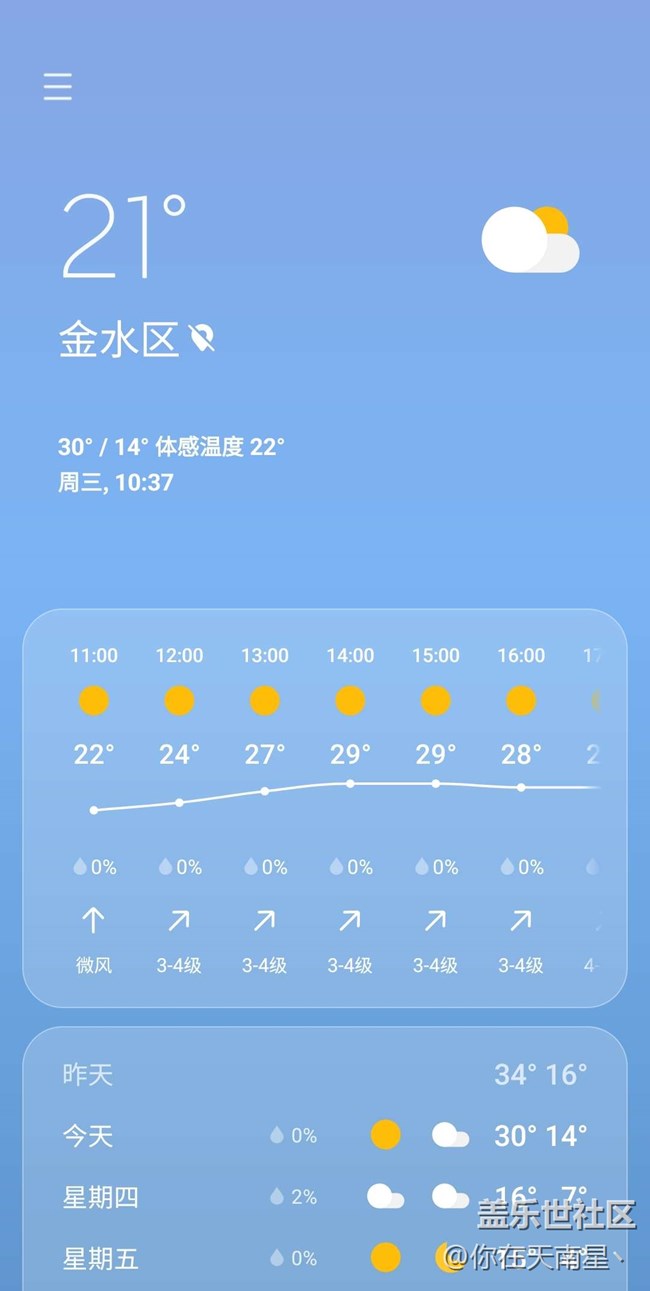Image resolution: width=650 pixels, height=1291 pixels.
Task: Open the 星期四 forecast row
Action: (x=325, y=1196)
